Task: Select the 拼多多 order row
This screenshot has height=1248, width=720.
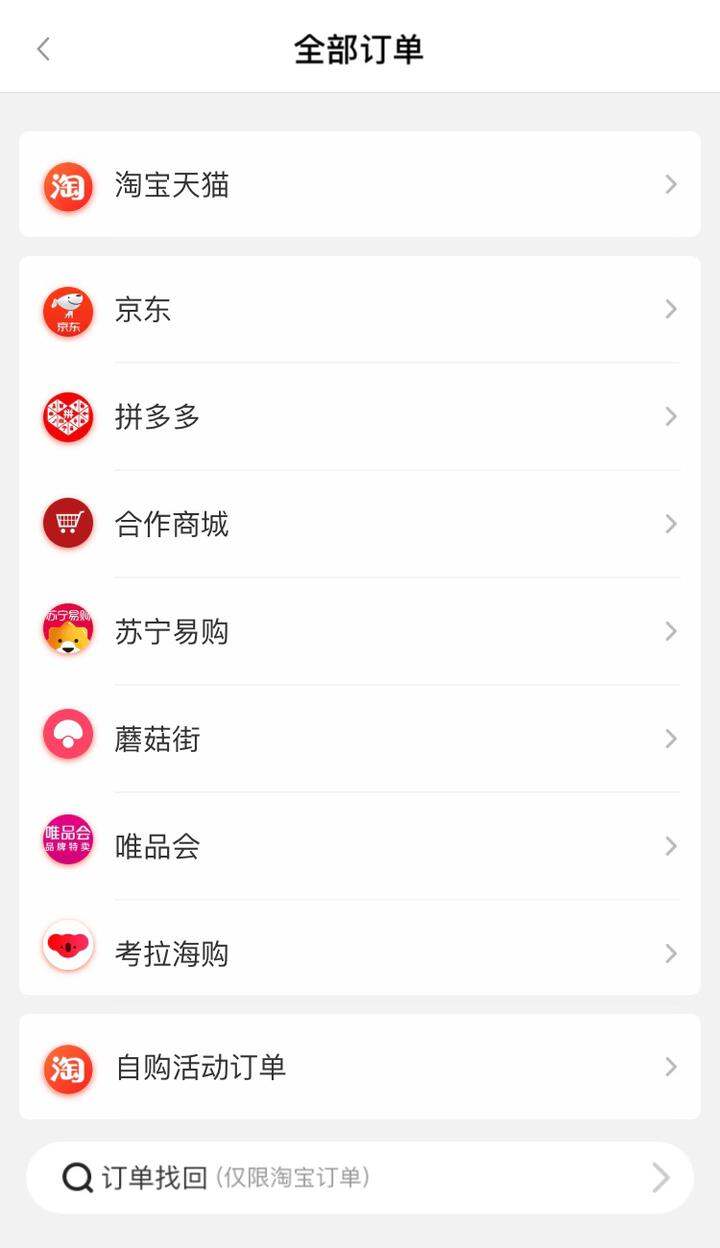Action: tap(360, 417)
